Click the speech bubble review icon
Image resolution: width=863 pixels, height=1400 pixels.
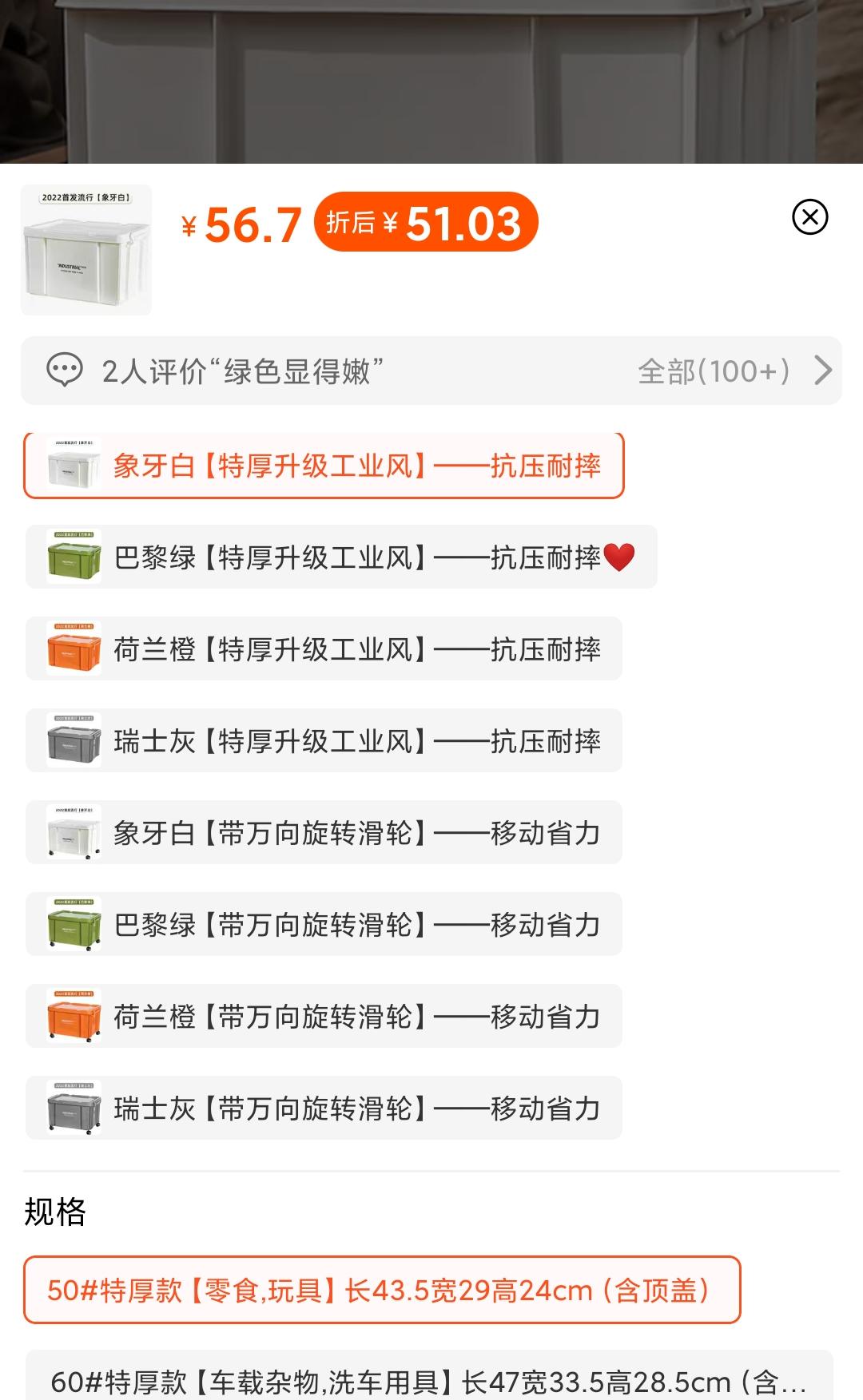click(64, 369)
